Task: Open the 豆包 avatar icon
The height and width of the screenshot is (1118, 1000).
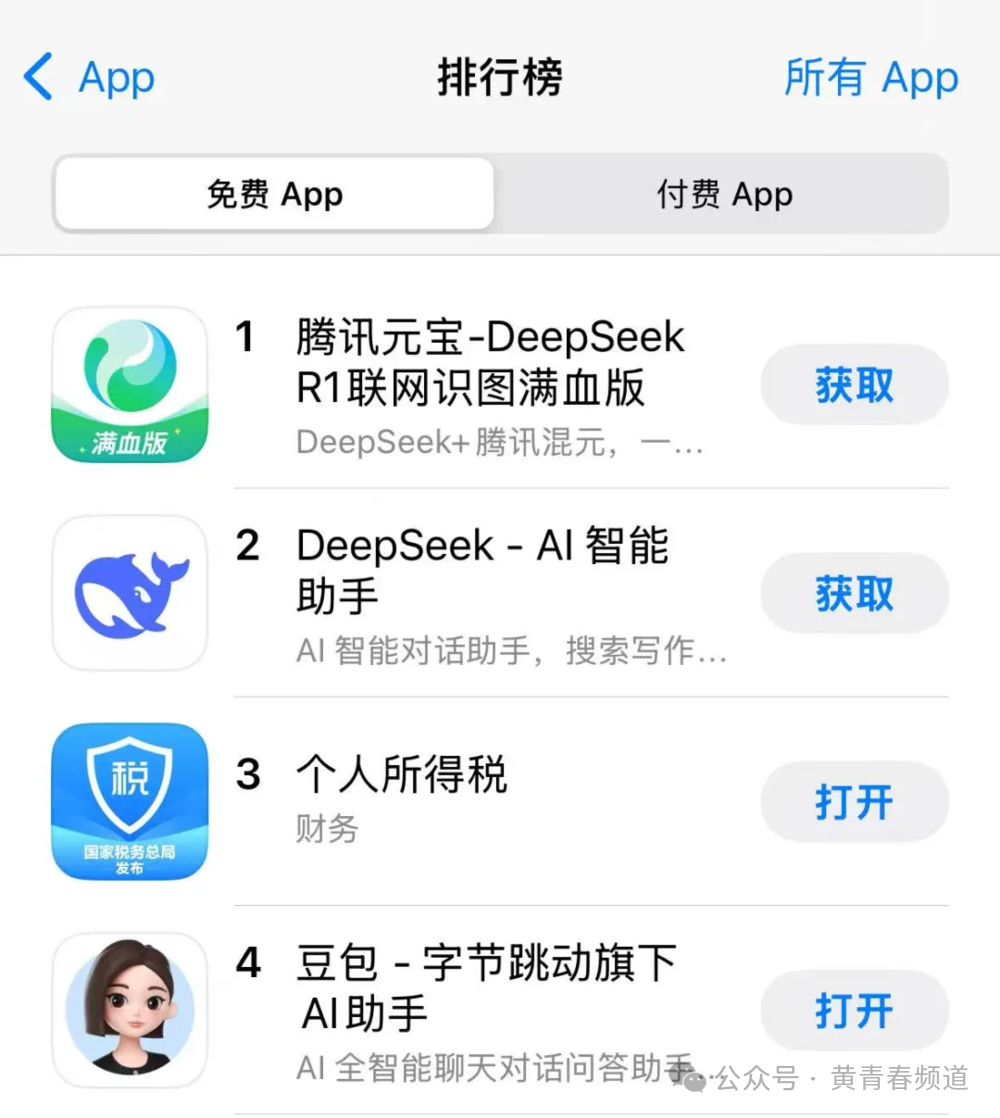Action: pos(129,1010)
